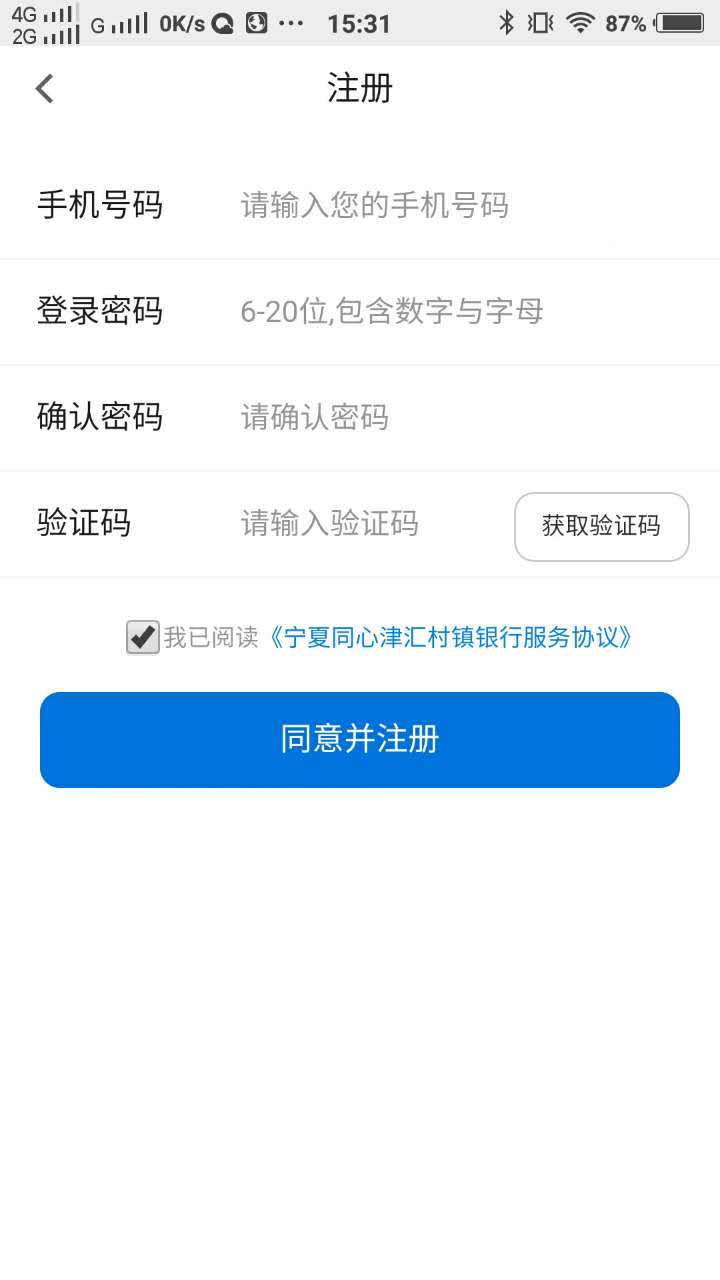Tap 获取验证码 to get a verification code
The width and height of the screenshot is (720, 1280).
click(x=602, y=526)
